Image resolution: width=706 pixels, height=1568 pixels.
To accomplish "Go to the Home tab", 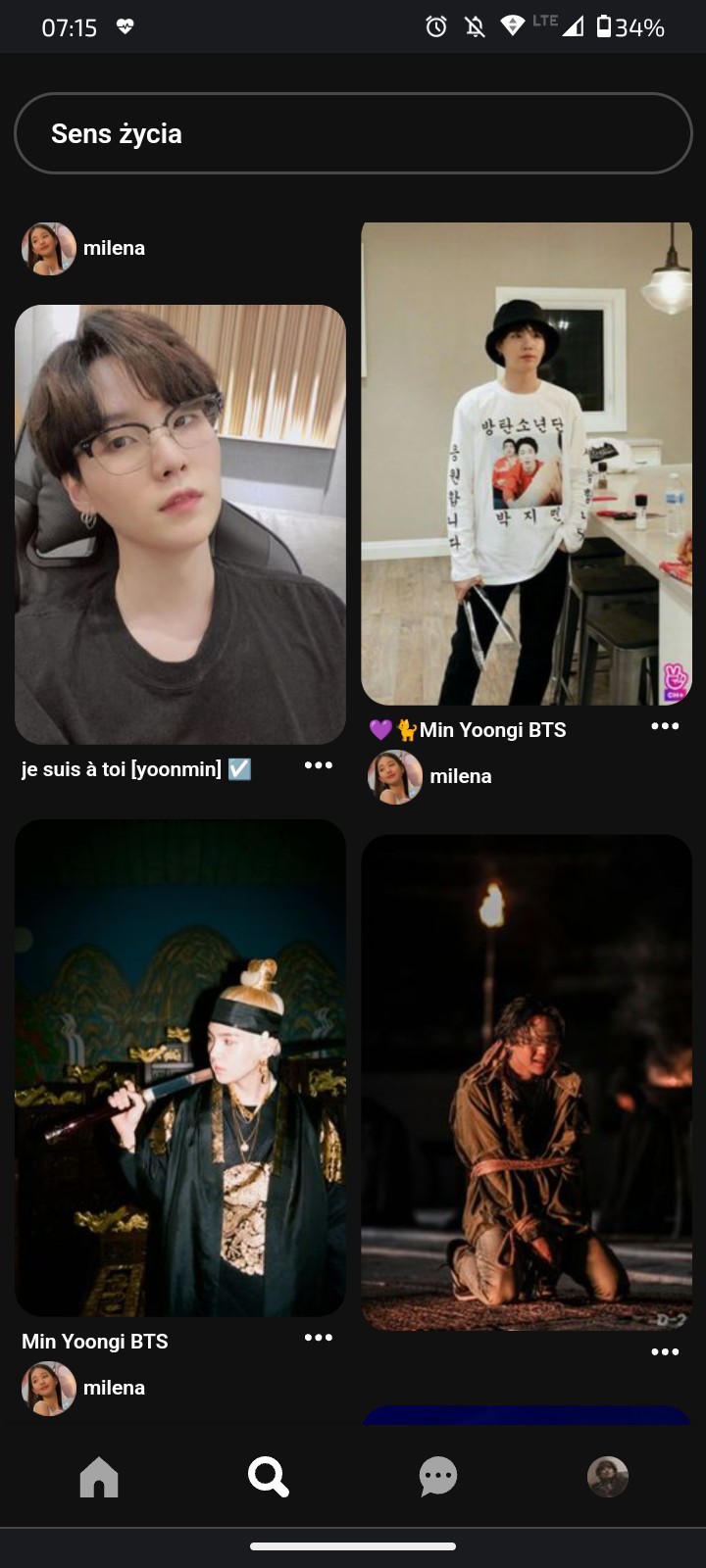I will (x=99, y=1476).
